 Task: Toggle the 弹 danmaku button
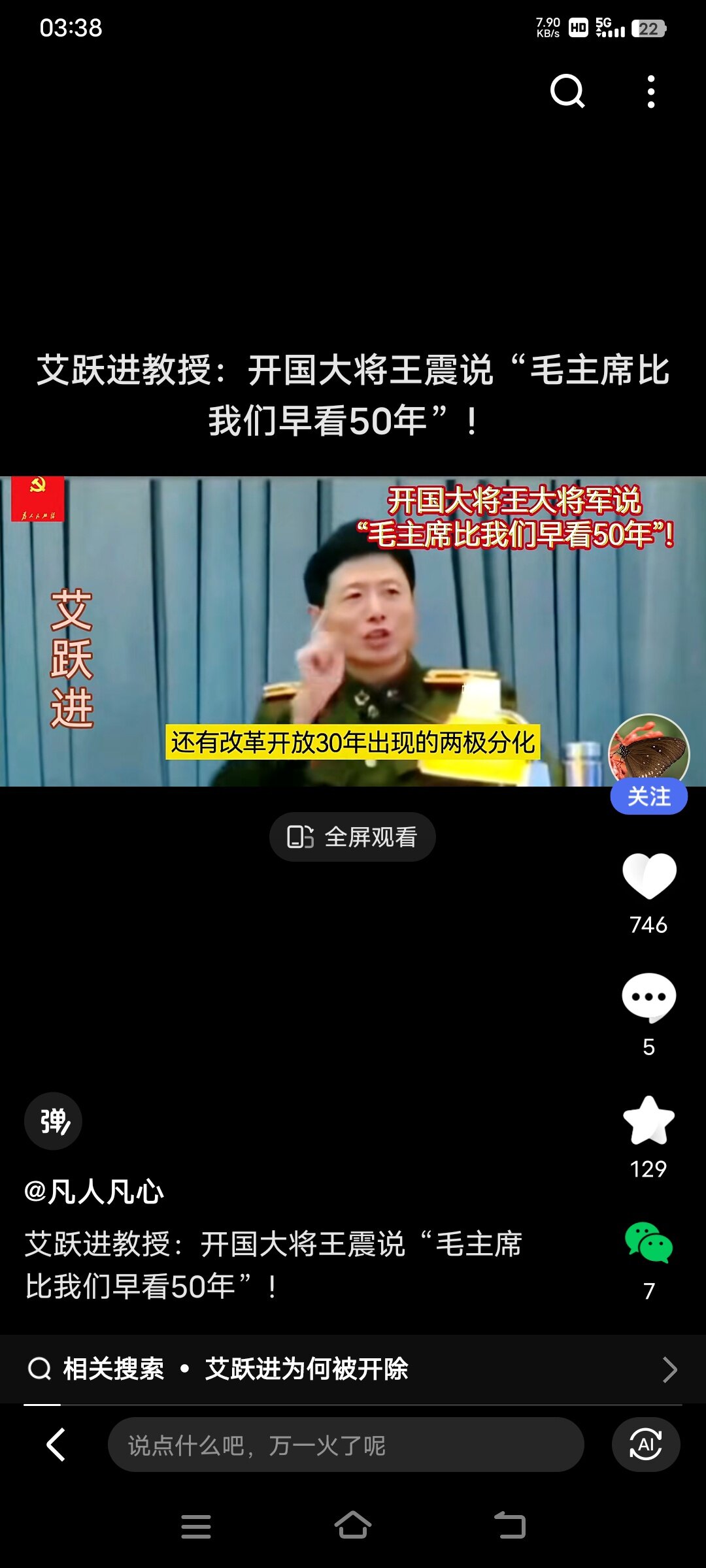[x=53, y=1121]
